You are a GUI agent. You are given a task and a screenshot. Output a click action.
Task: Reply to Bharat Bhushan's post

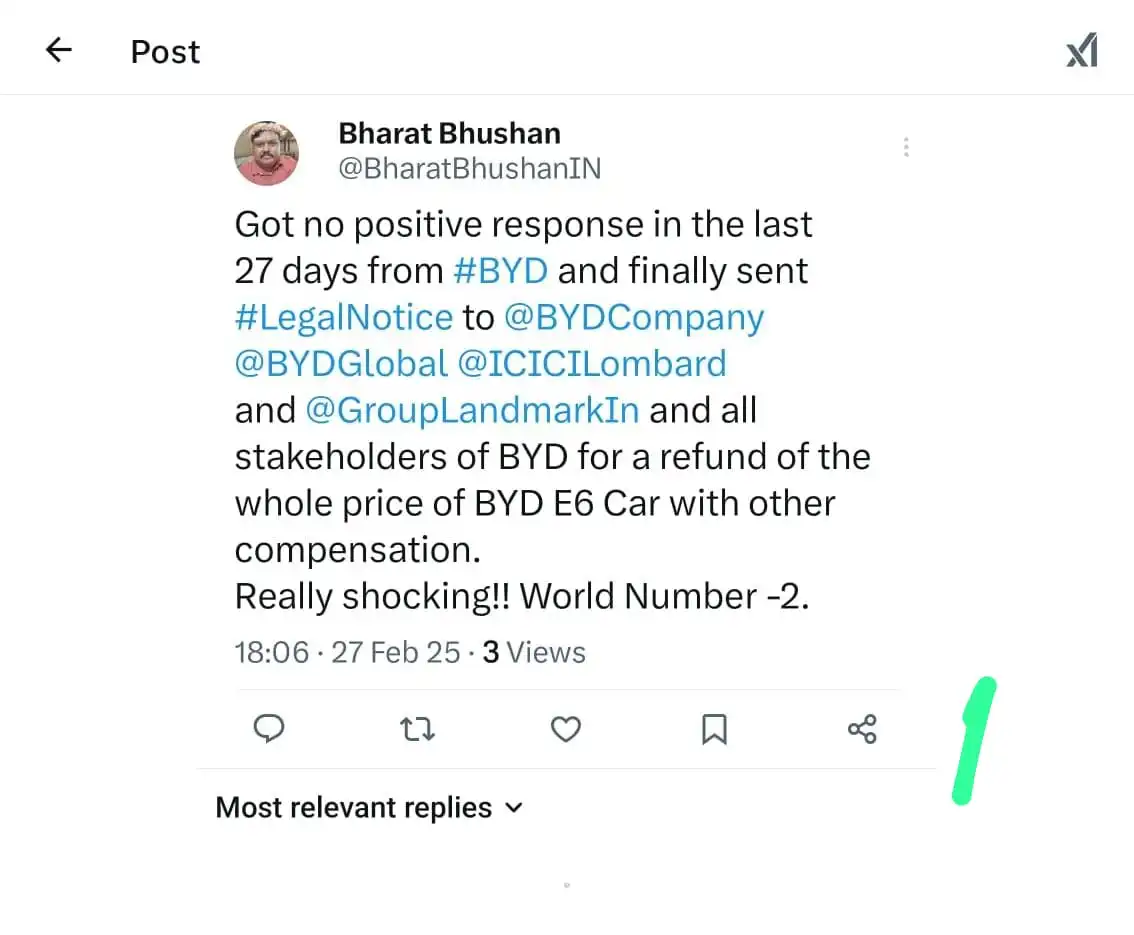click(269, 730)
